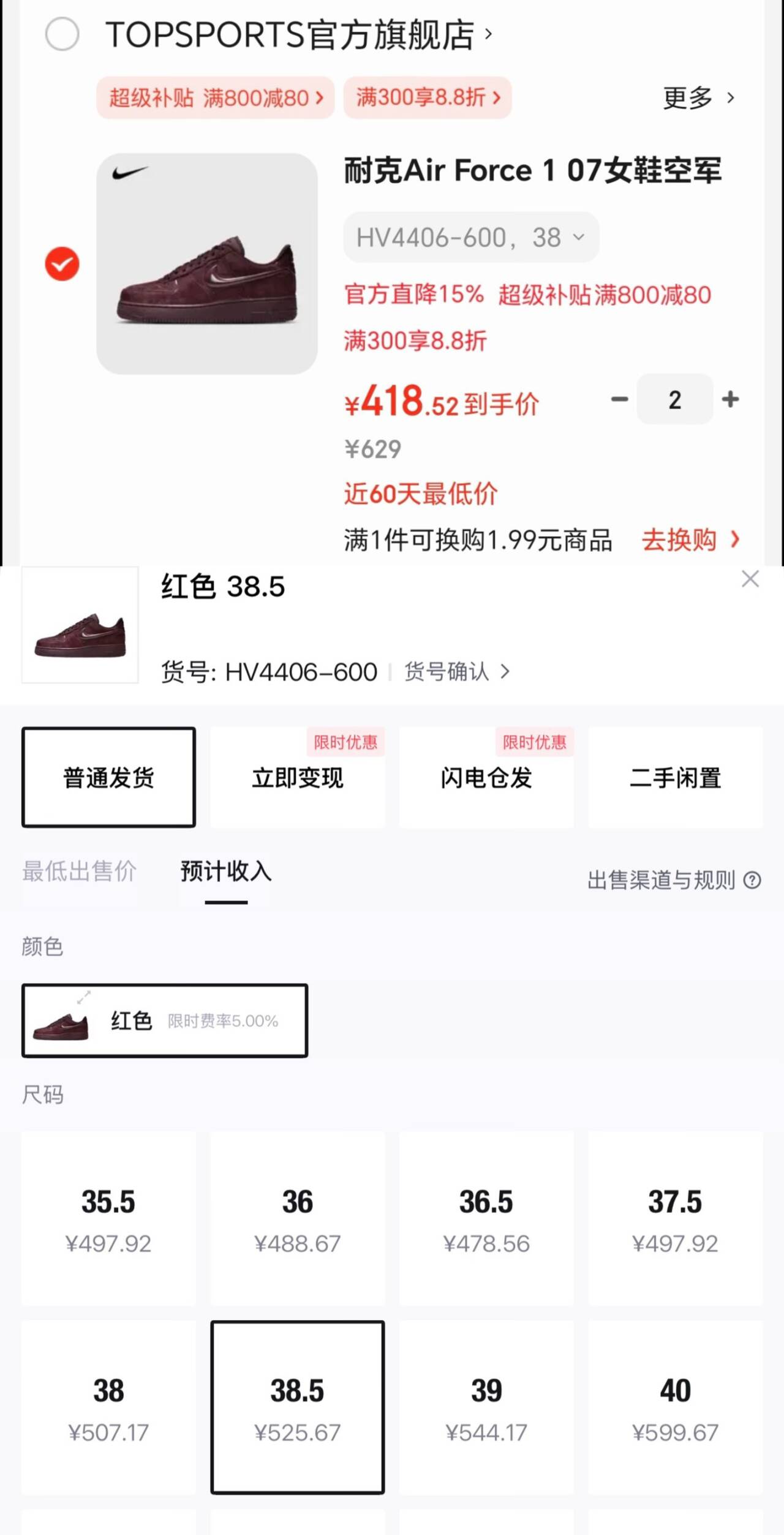Select size 38 at ¥507.17
784x1535 pixels.
point(108,1408)
